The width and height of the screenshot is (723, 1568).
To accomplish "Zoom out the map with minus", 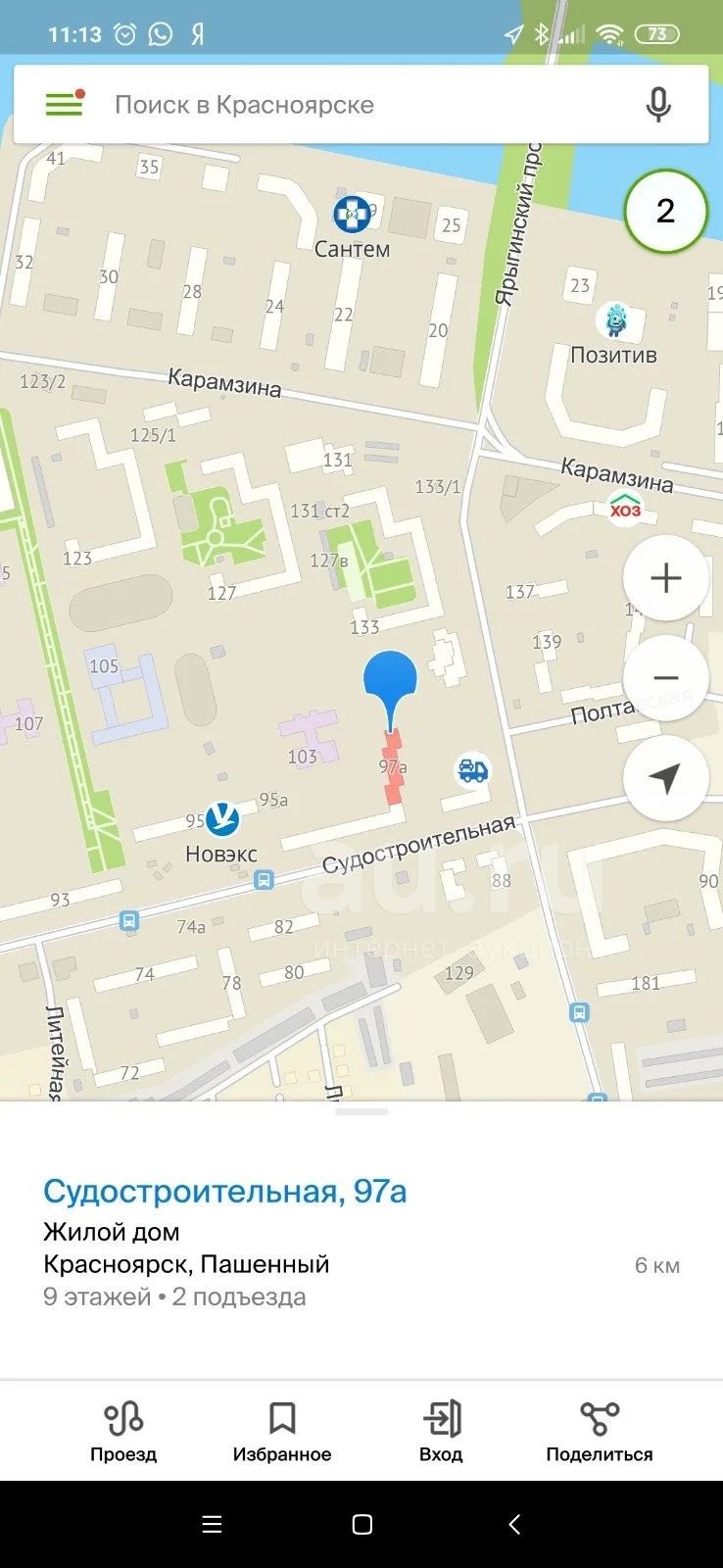I will tap(665, 678).
